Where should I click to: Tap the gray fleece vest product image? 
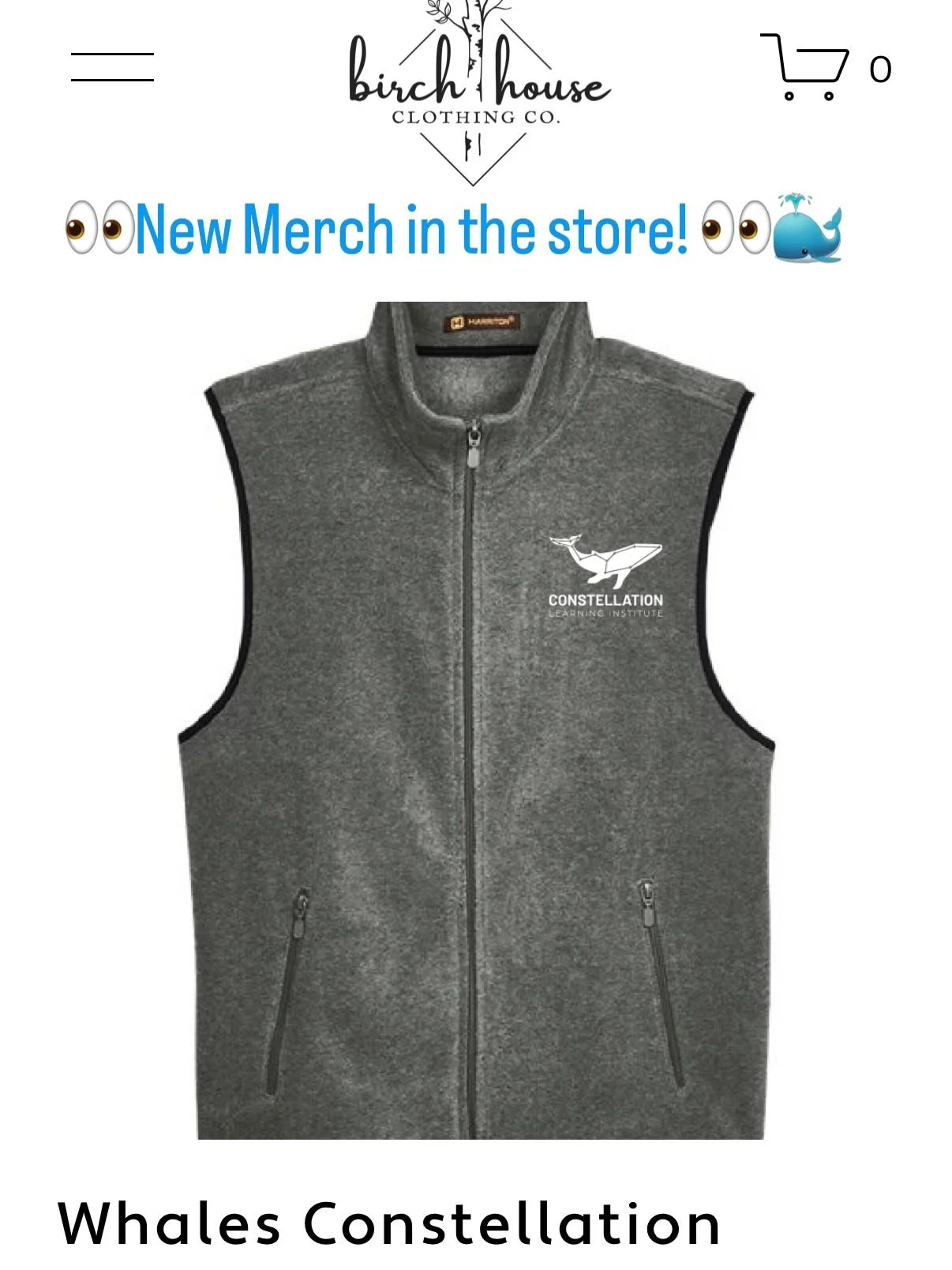[x=476, y=720]
